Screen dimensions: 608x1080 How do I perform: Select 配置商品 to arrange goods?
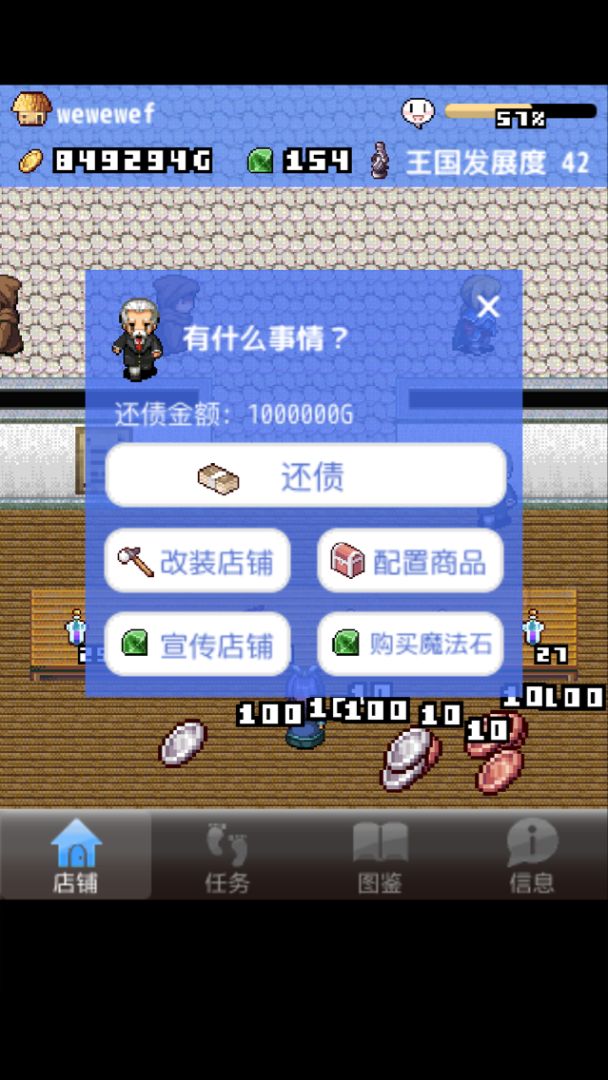click(x=410, y=562)
